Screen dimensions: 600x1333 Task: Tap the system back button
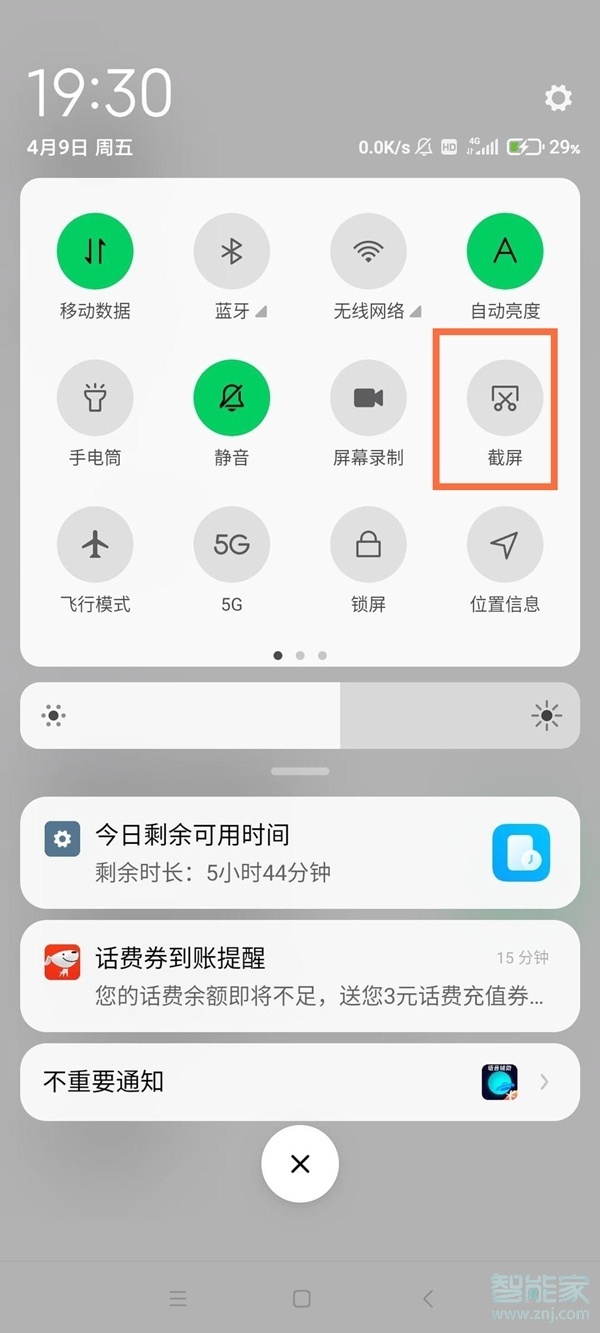[428, 1298]
